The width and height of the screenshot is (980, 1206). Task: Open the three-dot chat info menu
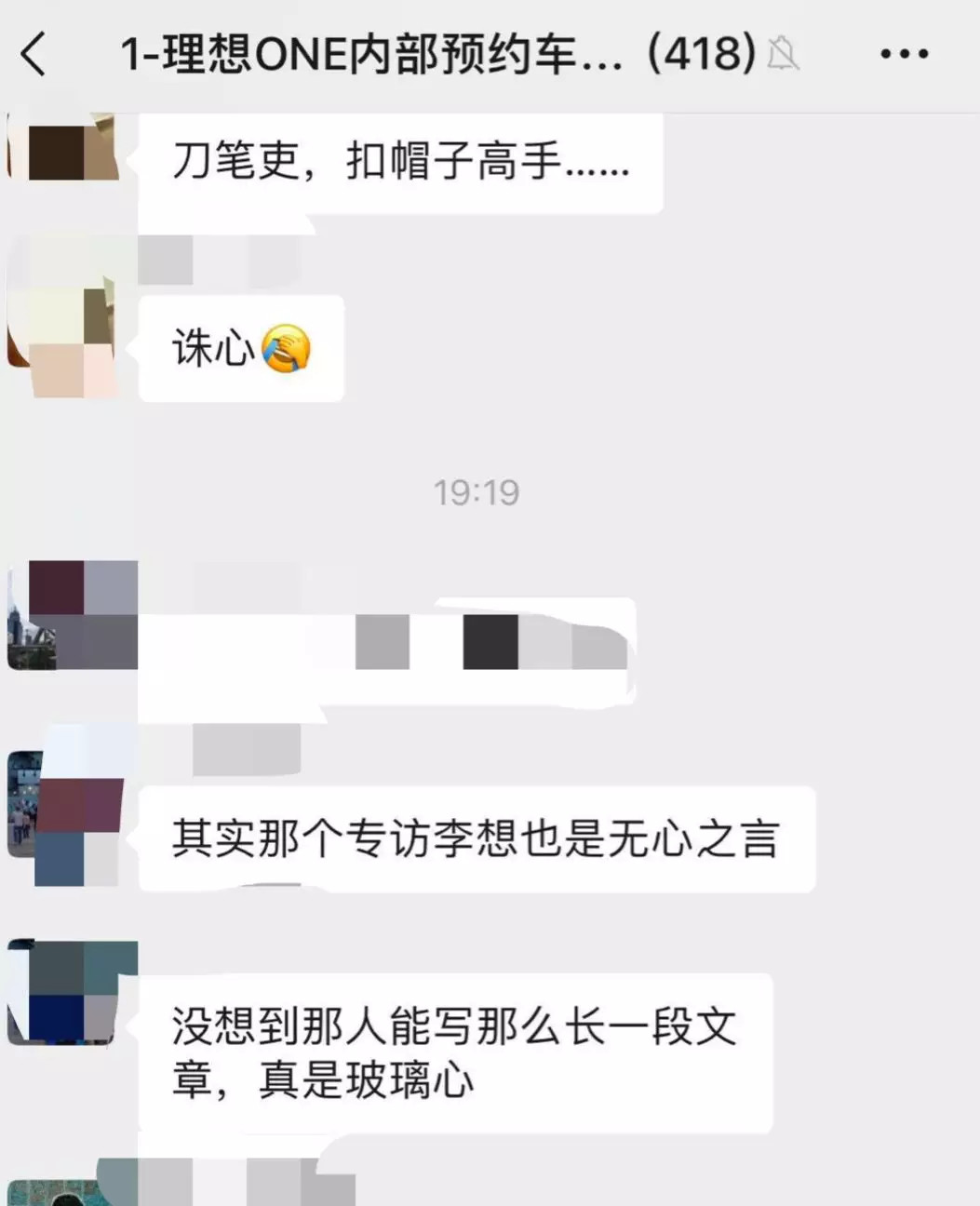pyautogui.click(x=904, y=54)
